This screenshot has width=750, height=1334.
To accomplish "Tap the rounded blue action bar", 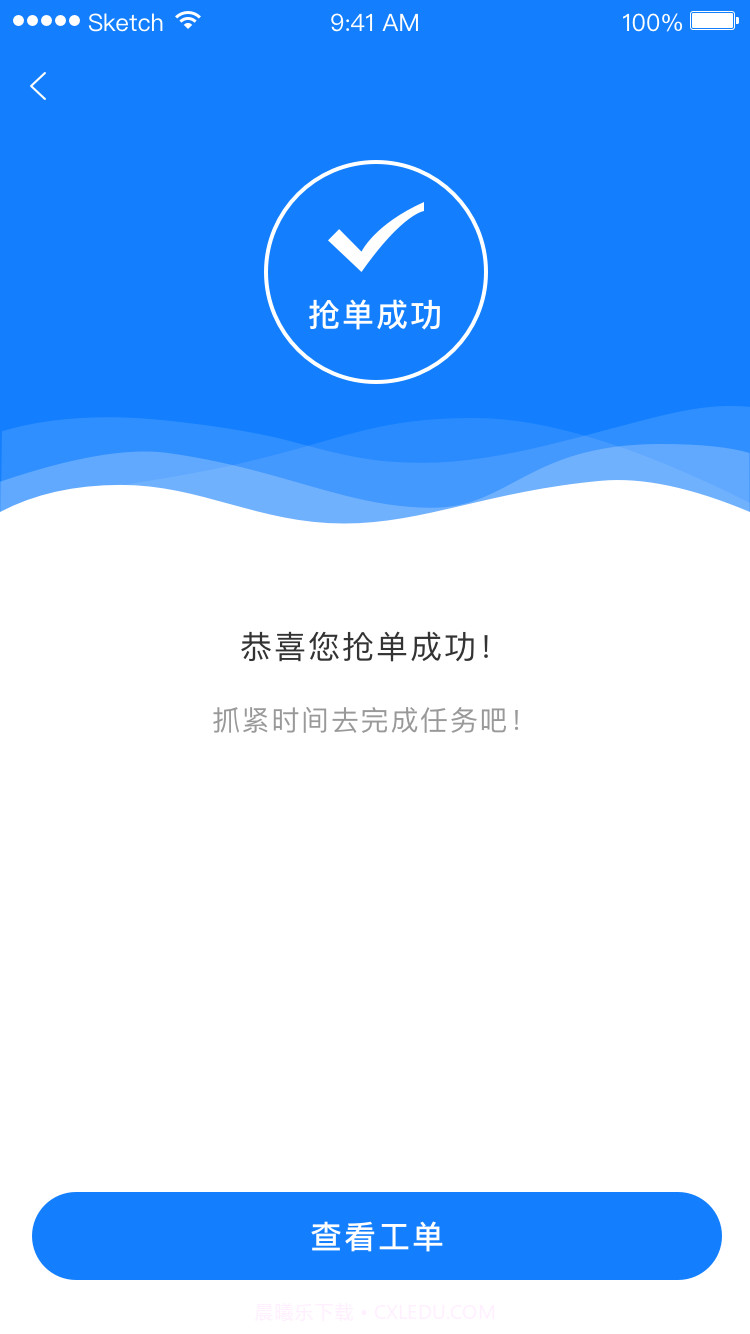I will [375, 1236].
